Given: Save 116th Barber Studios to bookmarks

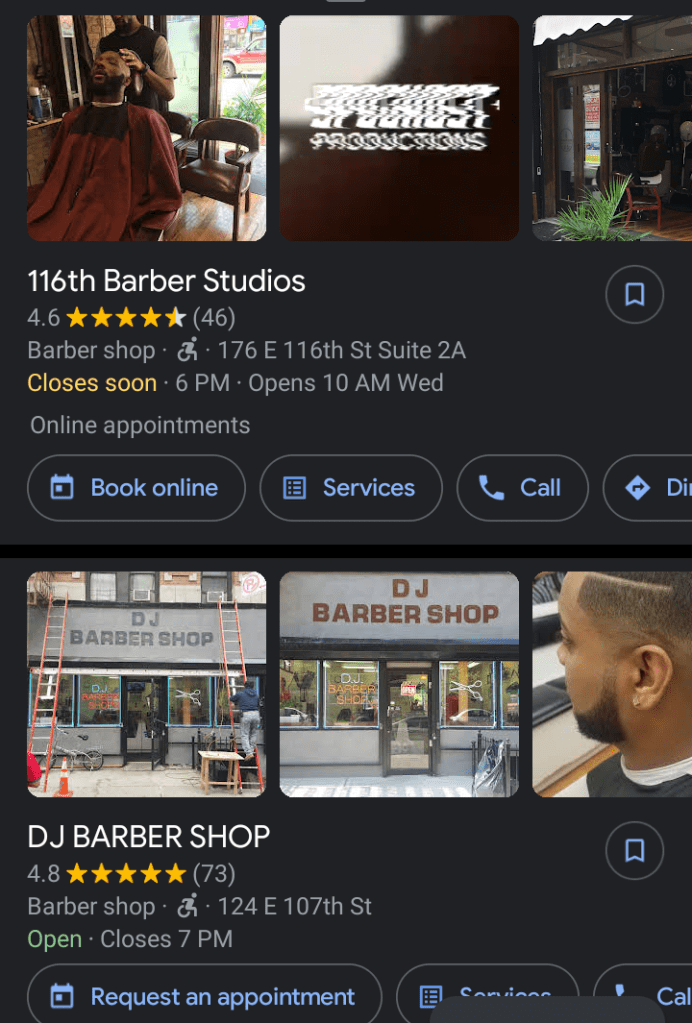Looking at the screenshot, I should pyautogui.click(x=634, y=294).
